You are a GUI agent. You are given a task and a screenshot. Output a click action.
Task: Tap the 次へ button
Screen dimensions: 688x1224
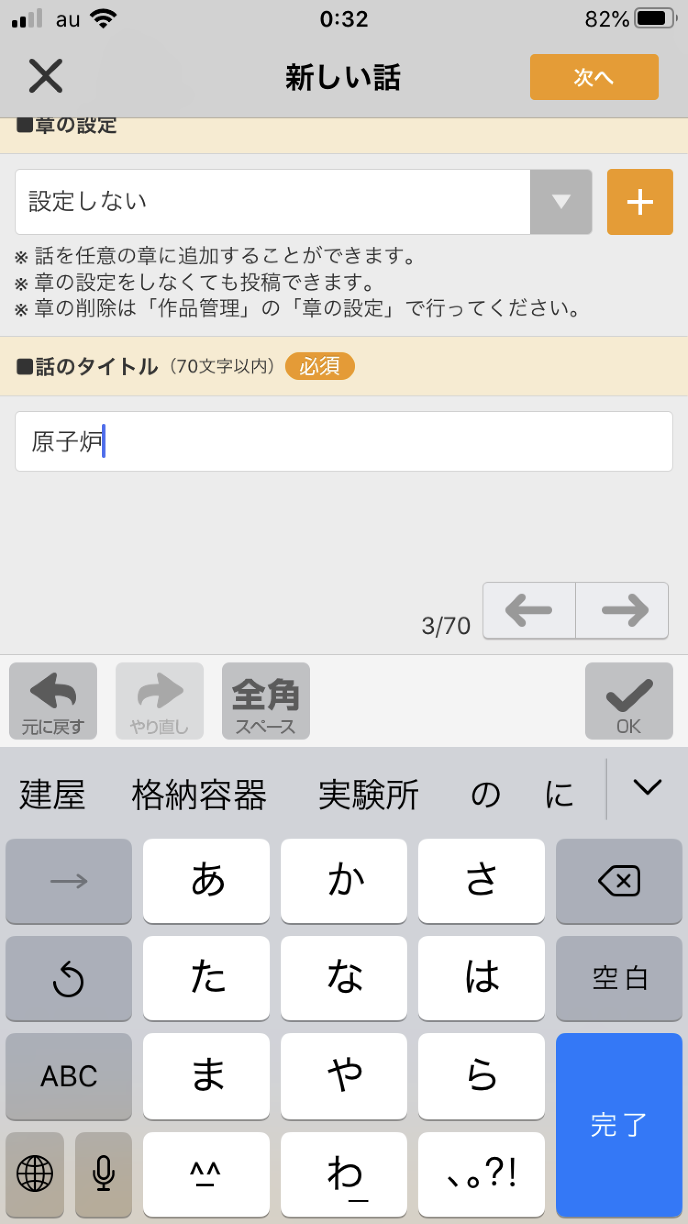pos(594,77)
